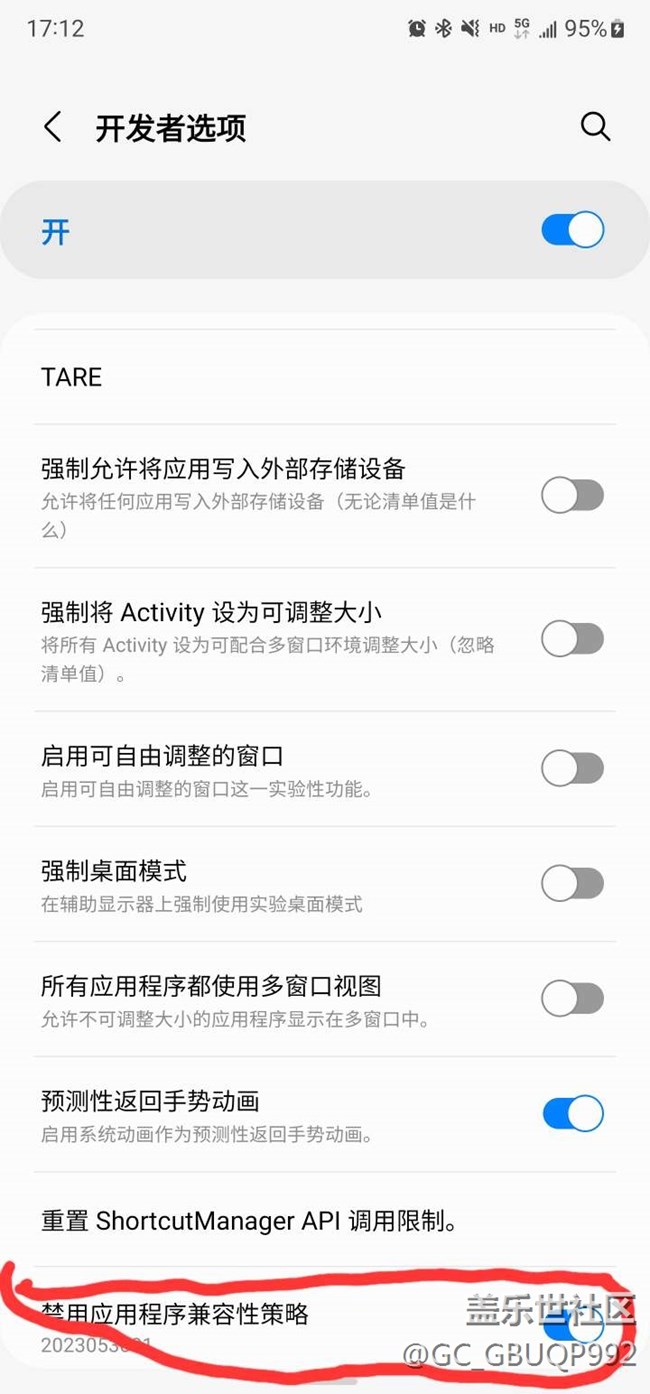The image size is (650, 1394).
Task: Go back from 开发者选项
Action: (x=53, y=128)
